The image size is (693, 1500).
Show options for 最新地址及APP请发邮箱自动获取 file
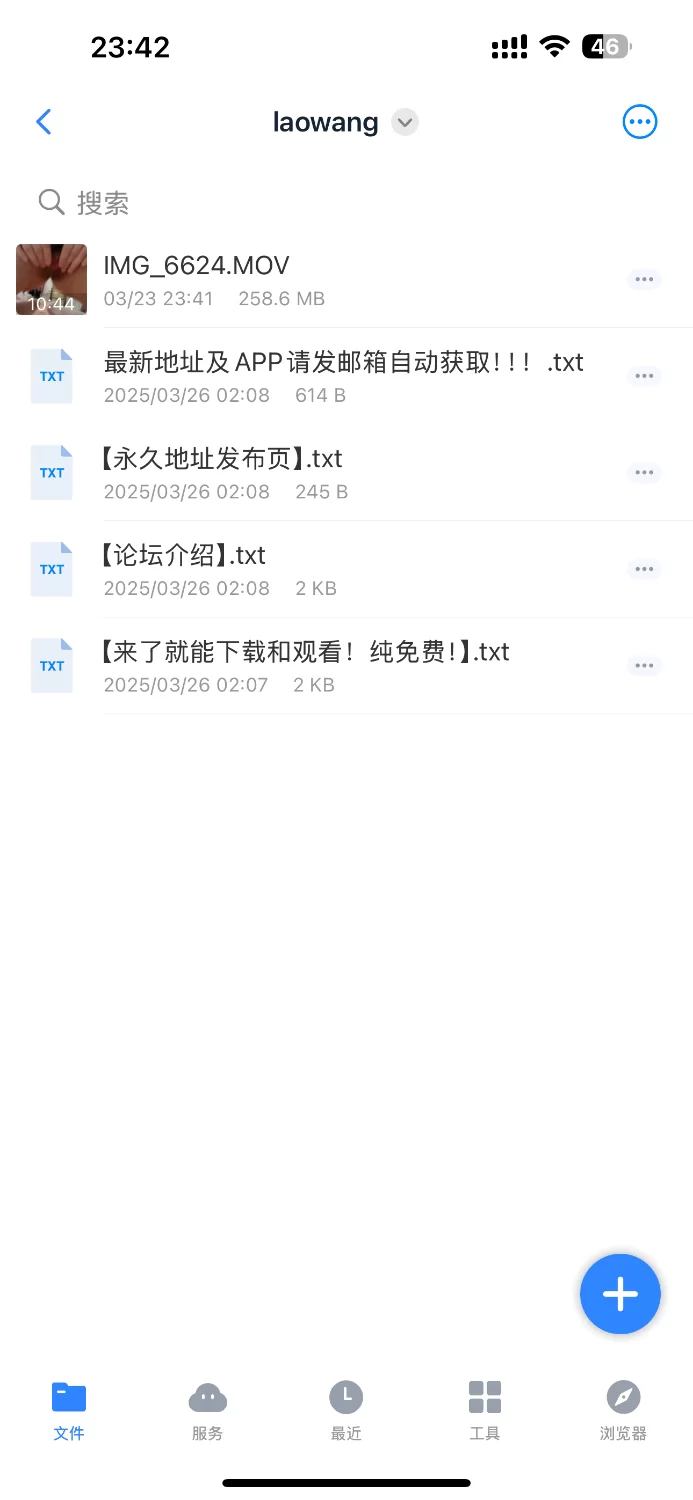coord(644,376)
